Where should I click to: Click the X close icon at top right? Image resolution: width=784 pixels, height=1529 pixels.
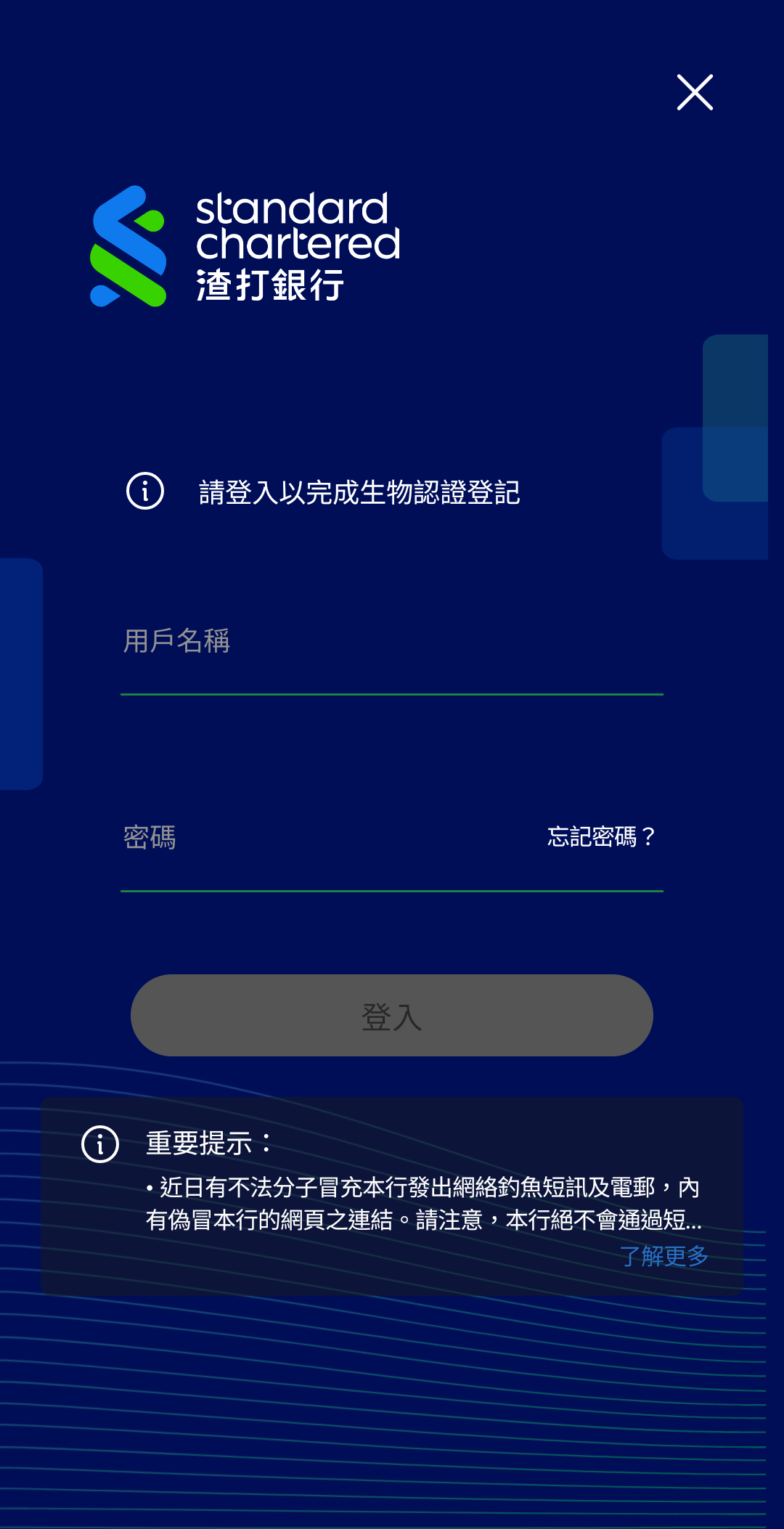[694, 92]
